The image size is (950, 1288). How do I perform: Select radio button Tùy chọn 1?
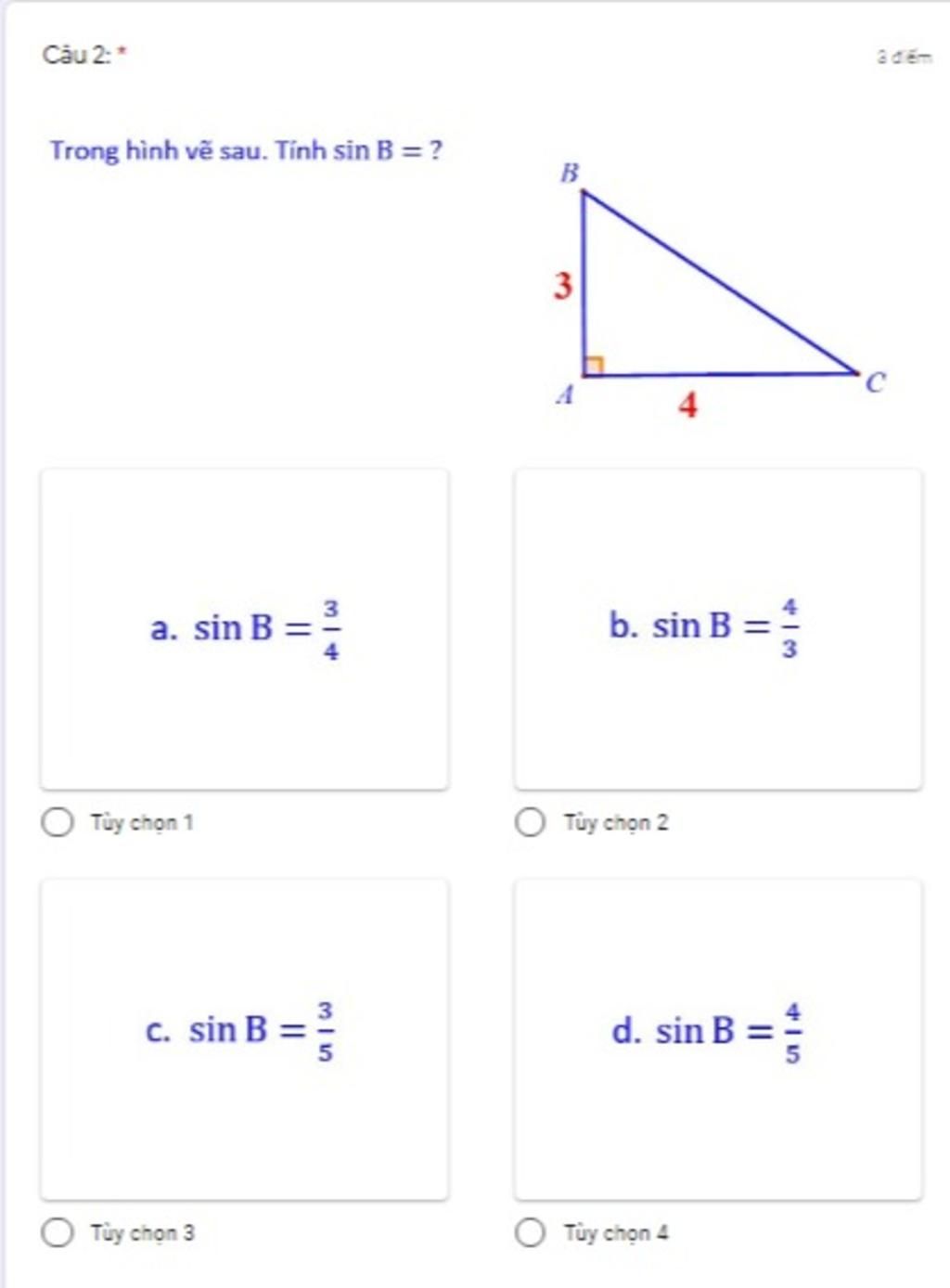click(58, 822)
